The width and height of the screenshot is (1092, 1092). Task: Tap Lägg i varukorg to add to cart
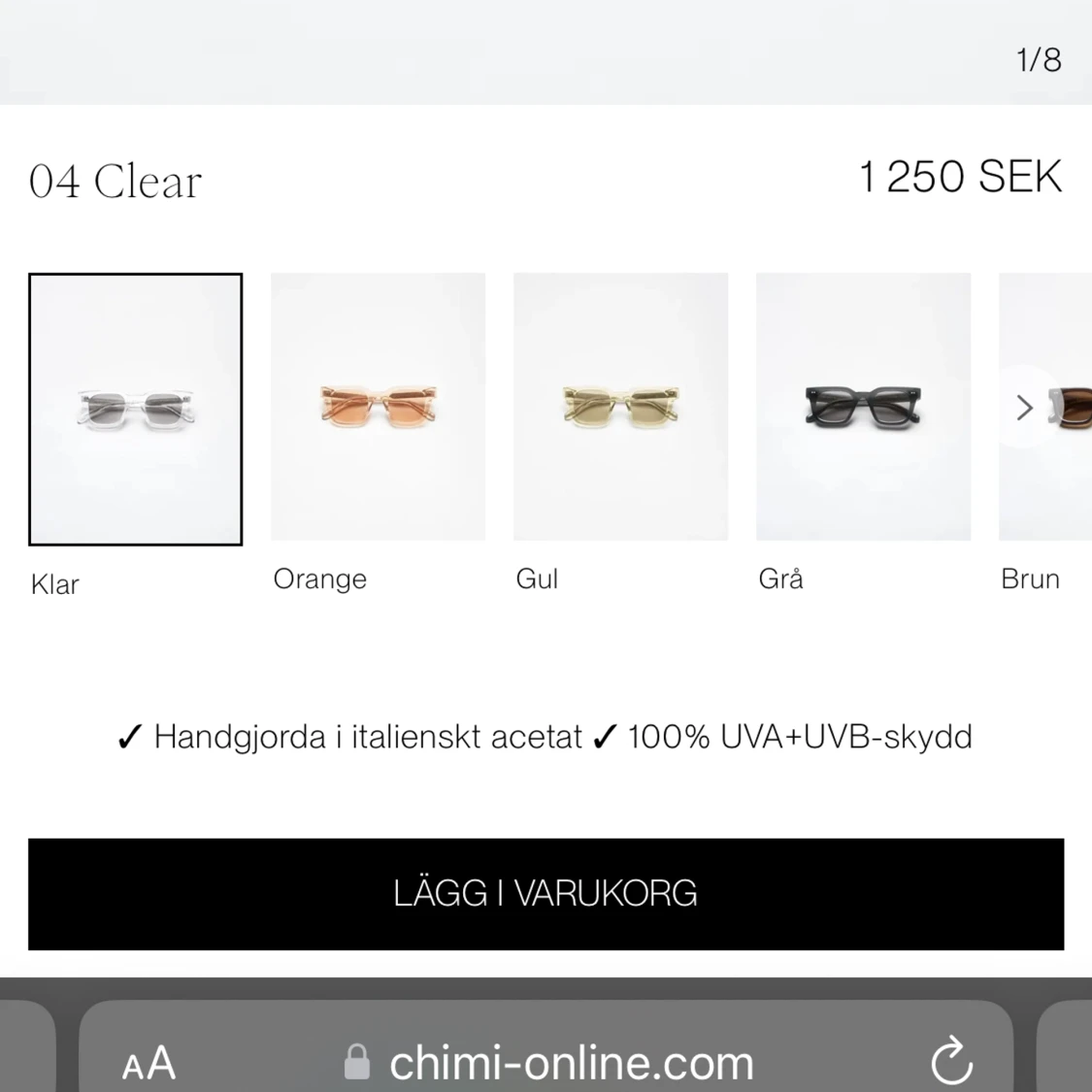coord(546,894)
